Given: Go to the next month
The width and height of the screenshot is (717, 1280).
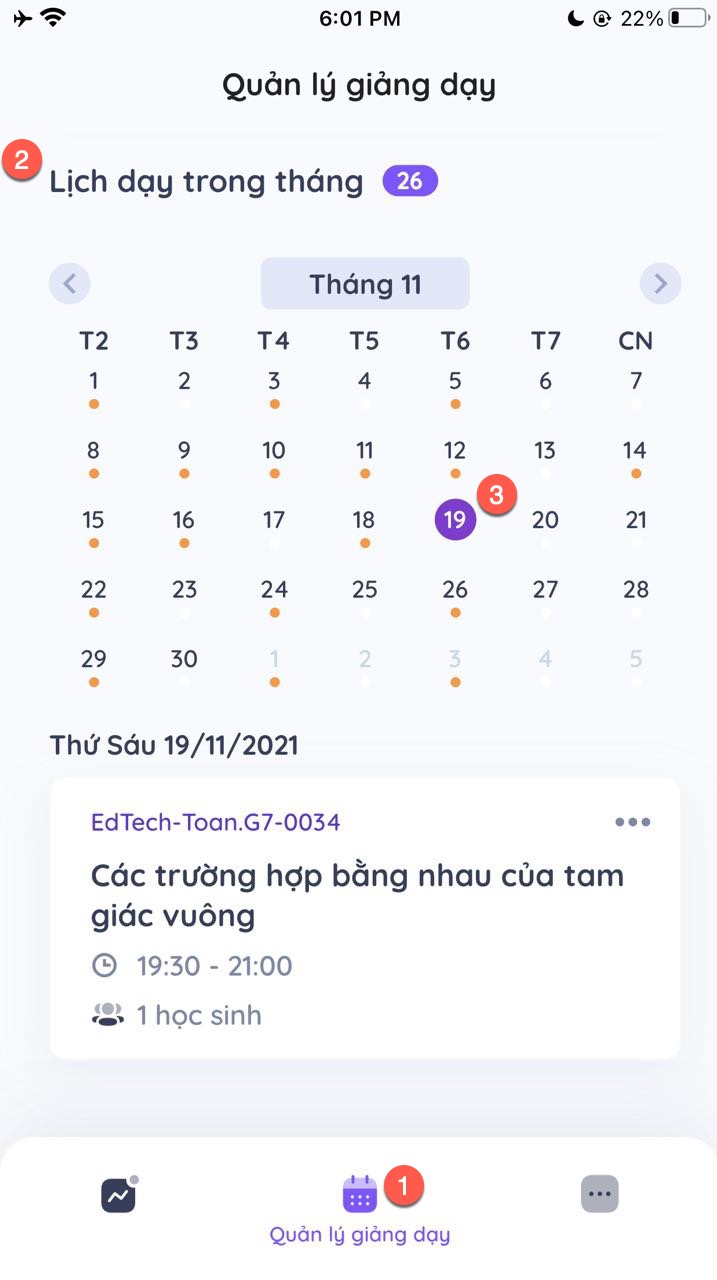Looking at the screenshot, I should pos(660,284).
